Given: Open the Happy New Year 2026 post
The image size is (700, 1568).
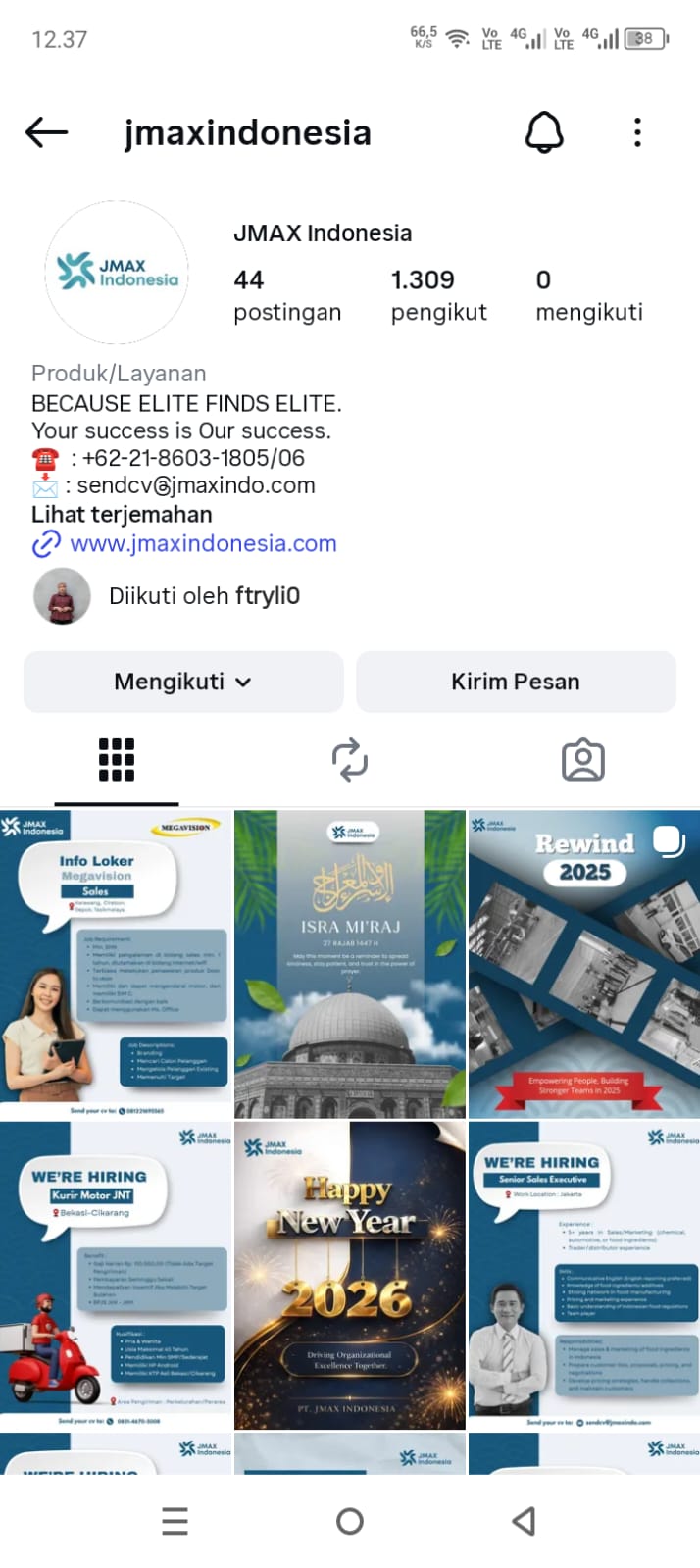Looking at the screenshot, I should 350,1275.
